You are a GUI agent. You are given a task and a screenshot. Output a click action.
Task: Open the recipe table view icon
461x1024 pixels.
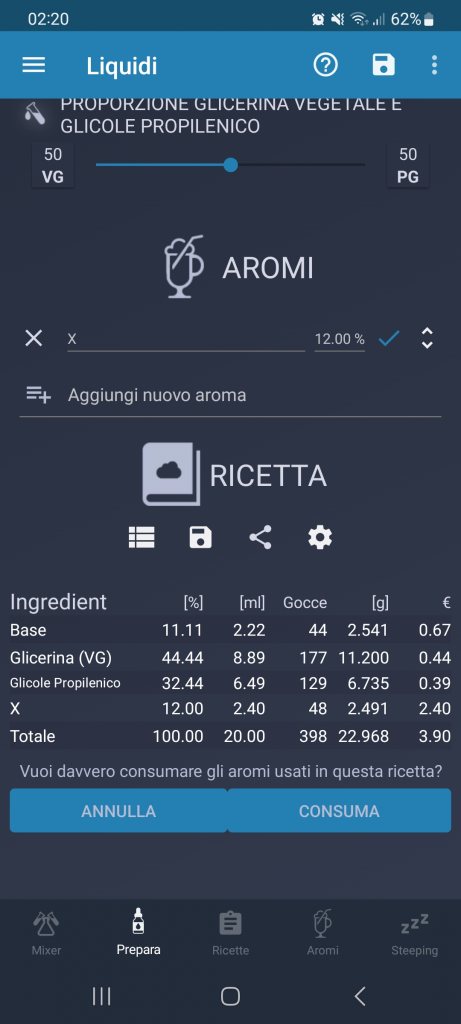coord(142,537)
